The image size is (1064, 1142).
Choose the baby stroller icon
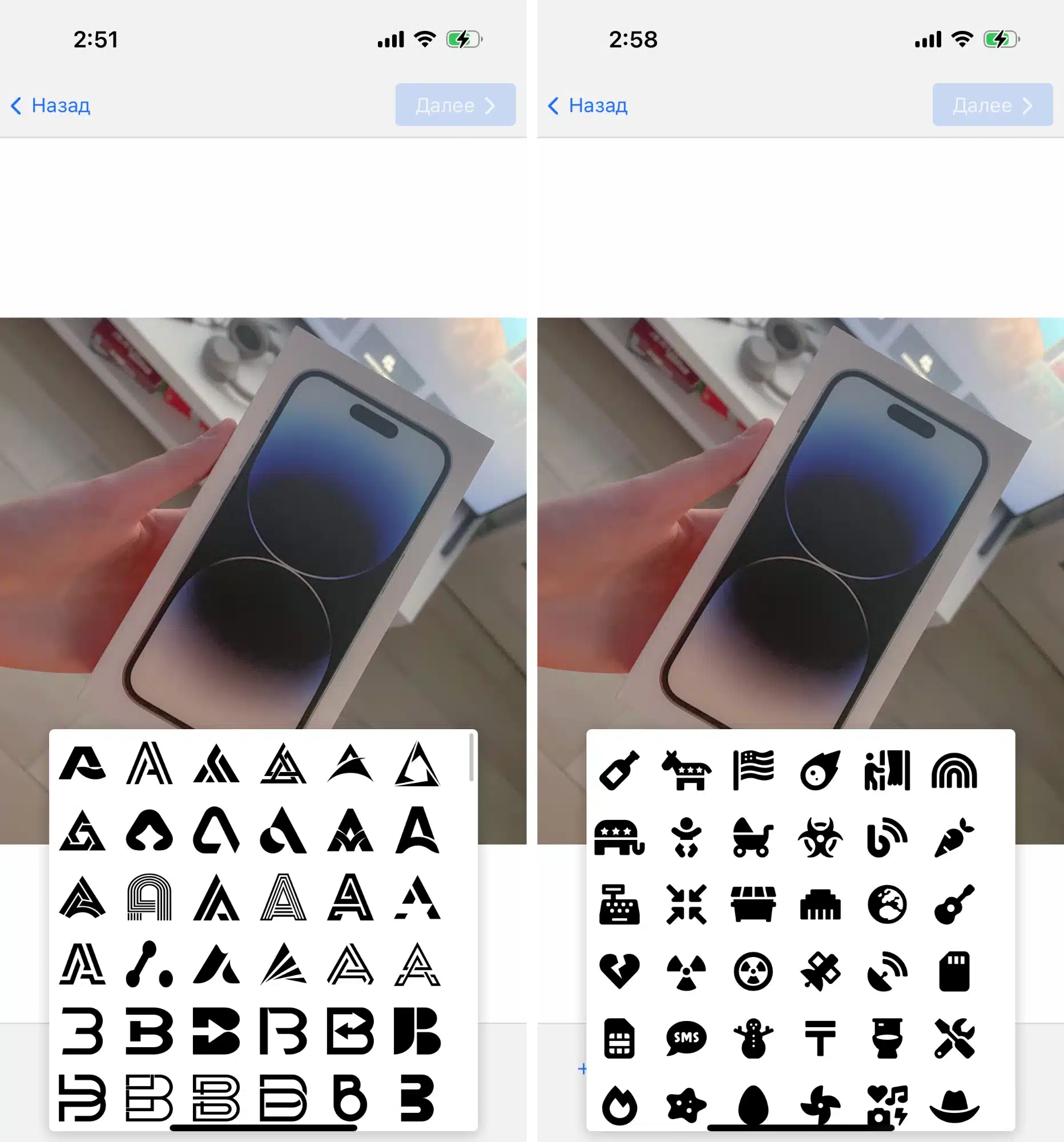pos(753,838)
